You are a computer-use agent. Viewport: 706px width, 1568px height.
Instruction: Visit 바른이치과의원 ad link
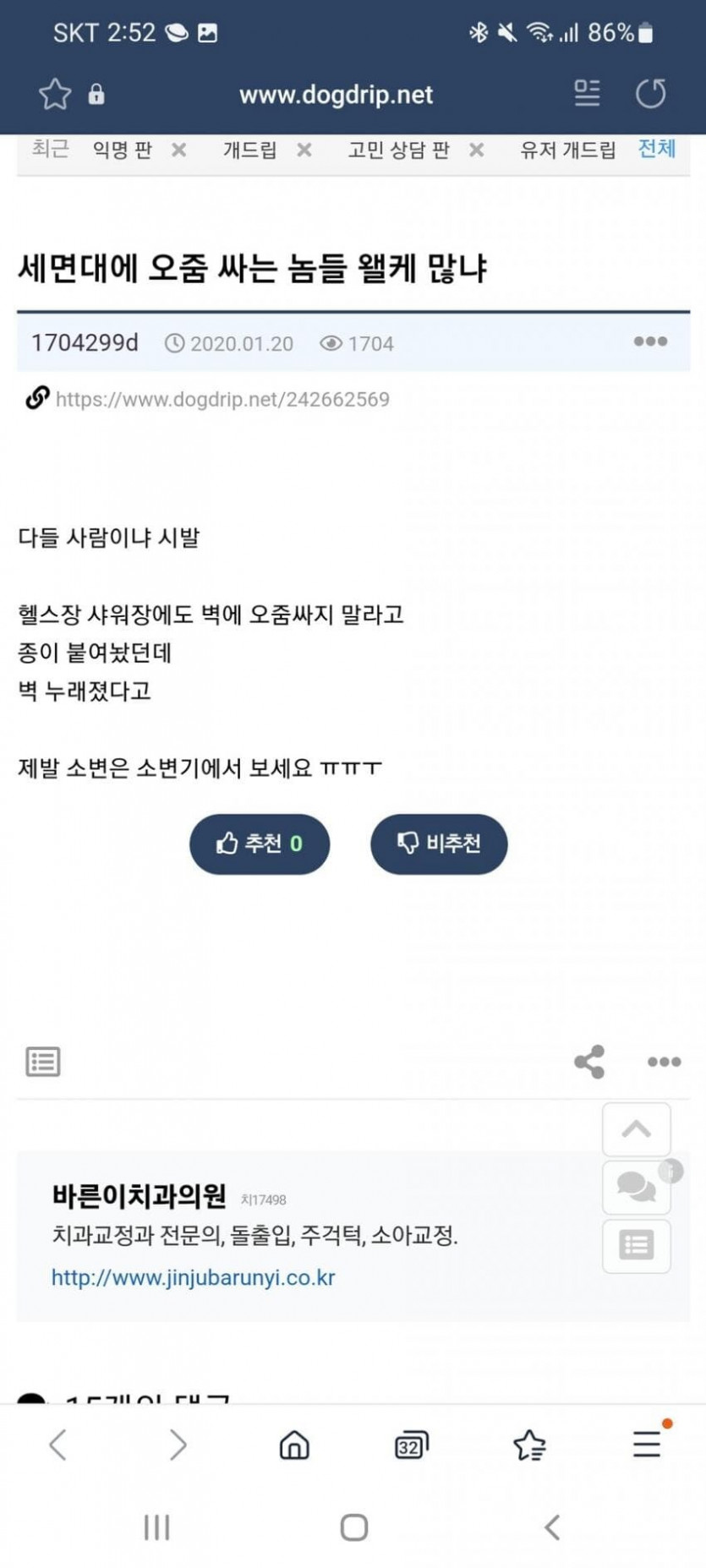click(193, 1277)
